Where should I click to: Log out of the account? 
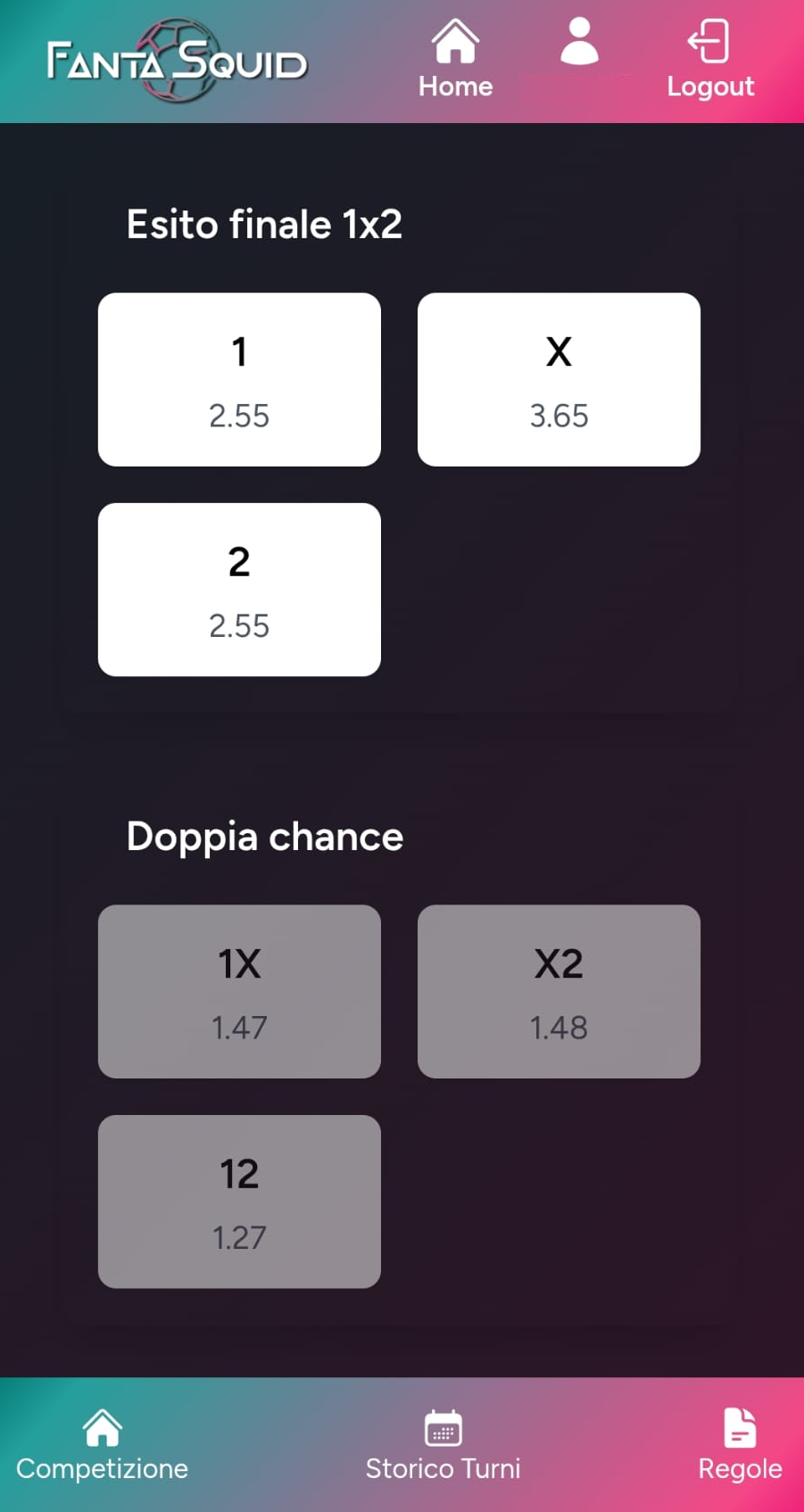(x=710, y=61)
